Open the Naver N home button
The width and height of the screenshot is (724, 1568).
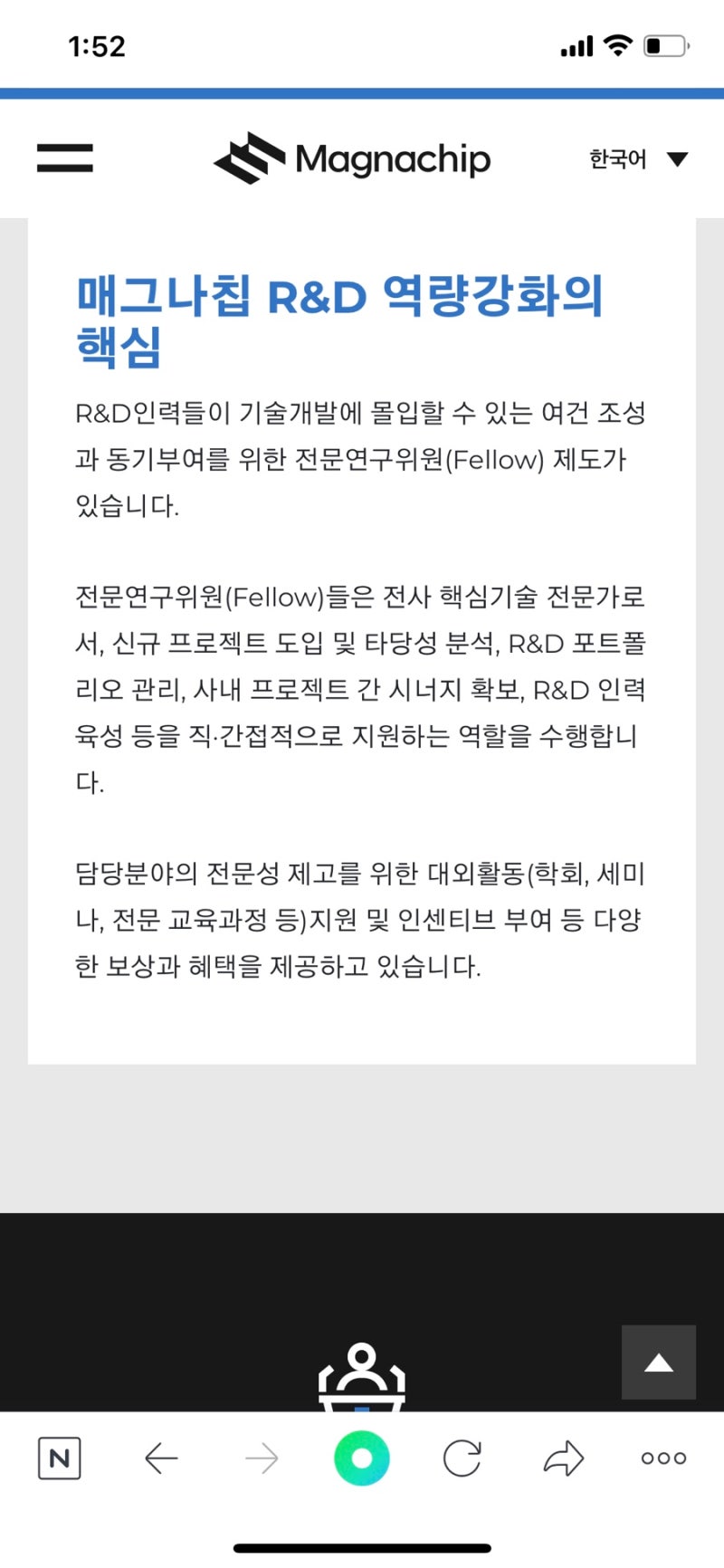click(x=60, y=1458)
